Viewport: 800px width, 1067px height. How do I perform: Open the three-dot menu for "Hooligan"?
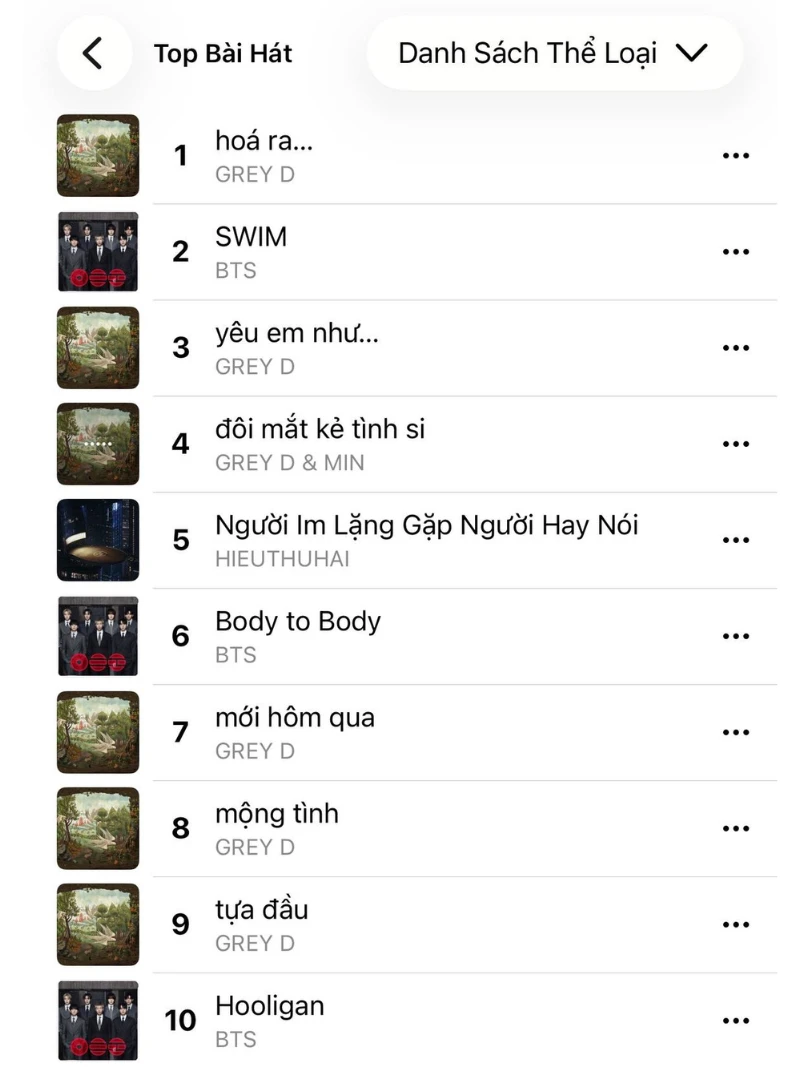pyautogui.click(x=736, y=1019)
